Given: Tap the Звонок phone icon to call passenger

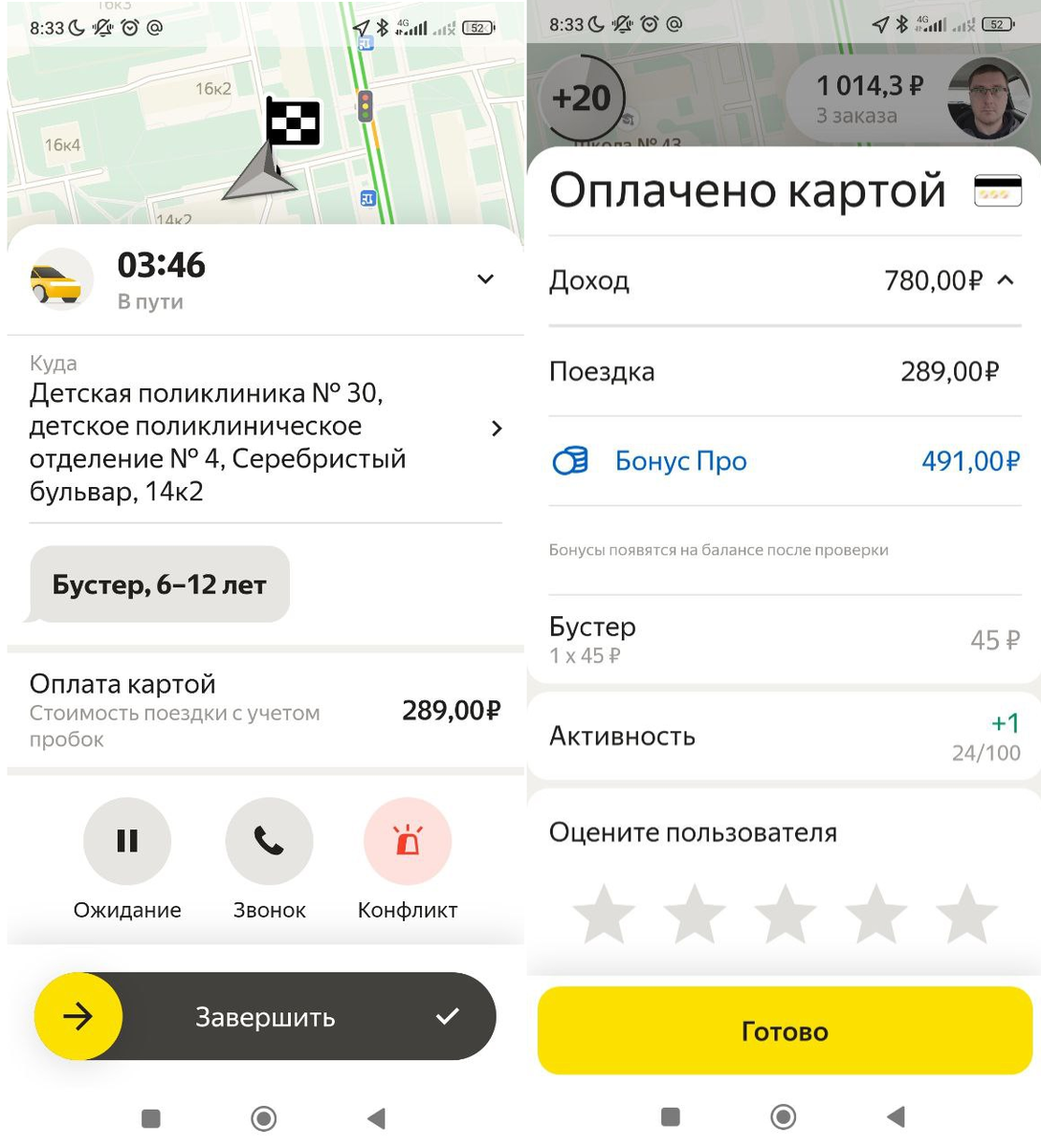Looking at the screenshot, I should (269, 840).
